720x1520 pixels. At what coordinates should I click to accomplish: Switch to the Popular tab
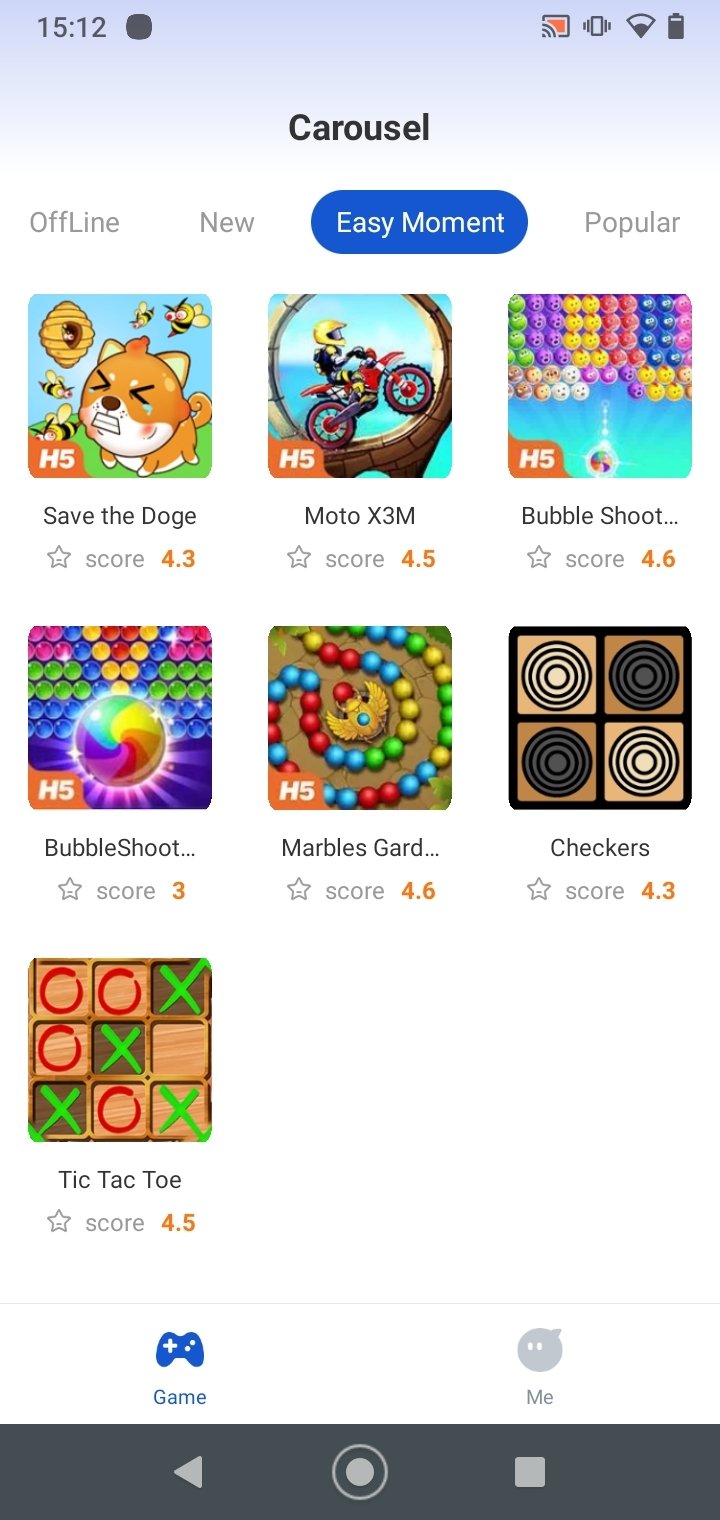tap(631, 222)
